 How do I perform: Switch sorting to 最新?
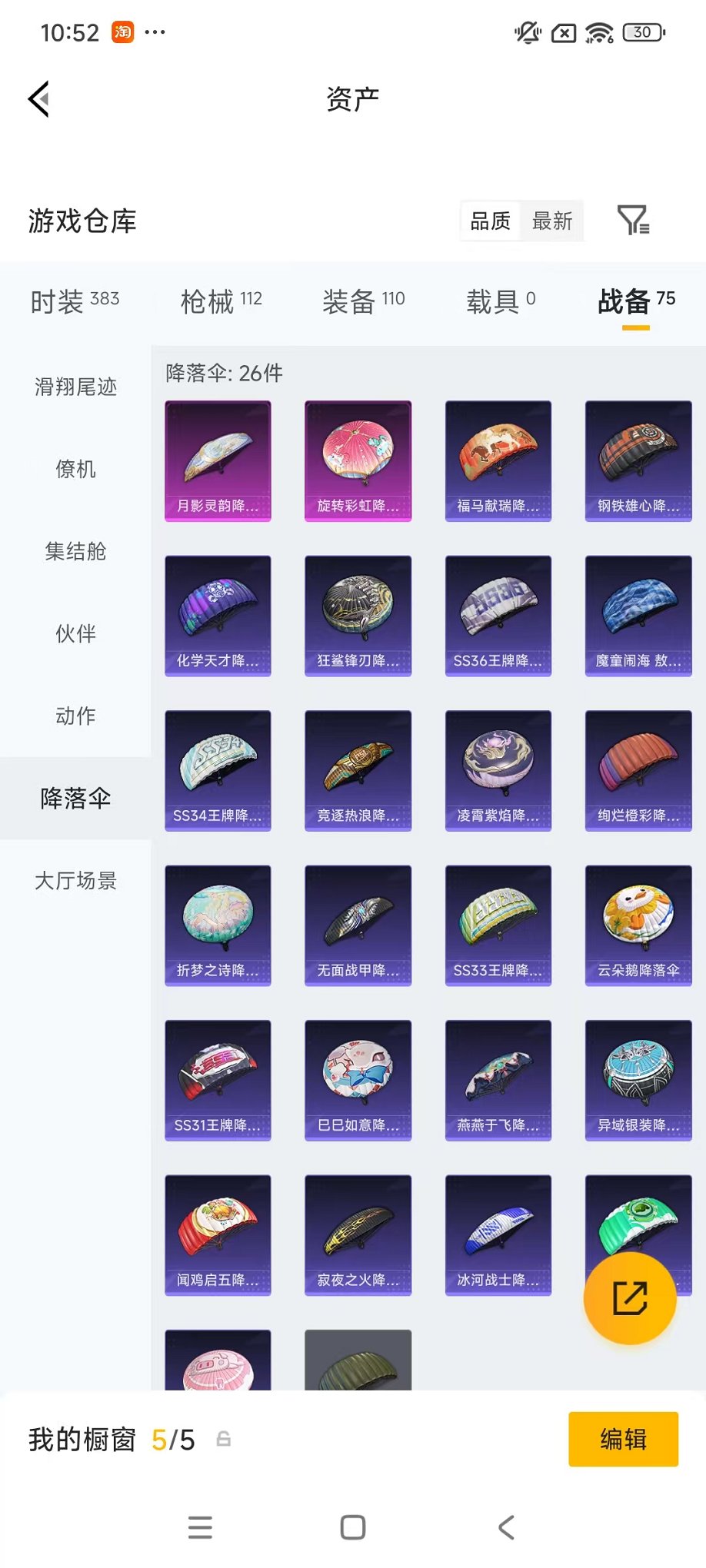coord(553,221)
